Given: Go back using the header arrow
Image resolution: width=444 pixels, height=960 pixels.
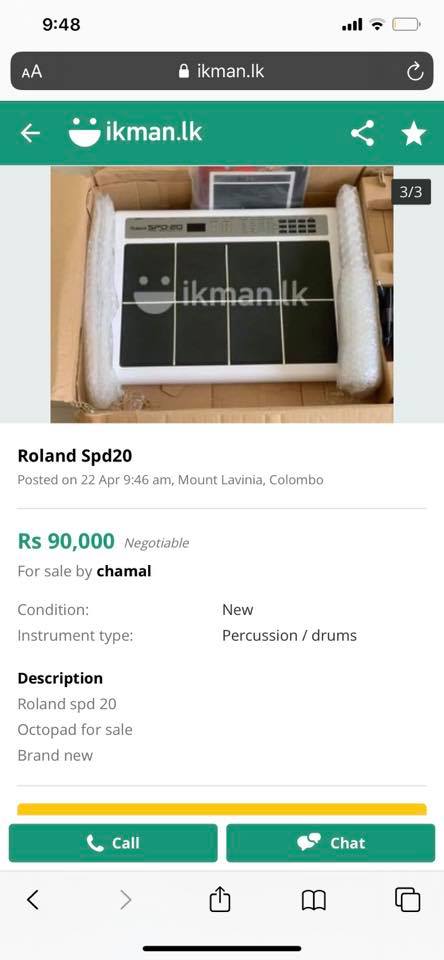Looking at the screenshot, I should tap(30, 133).
